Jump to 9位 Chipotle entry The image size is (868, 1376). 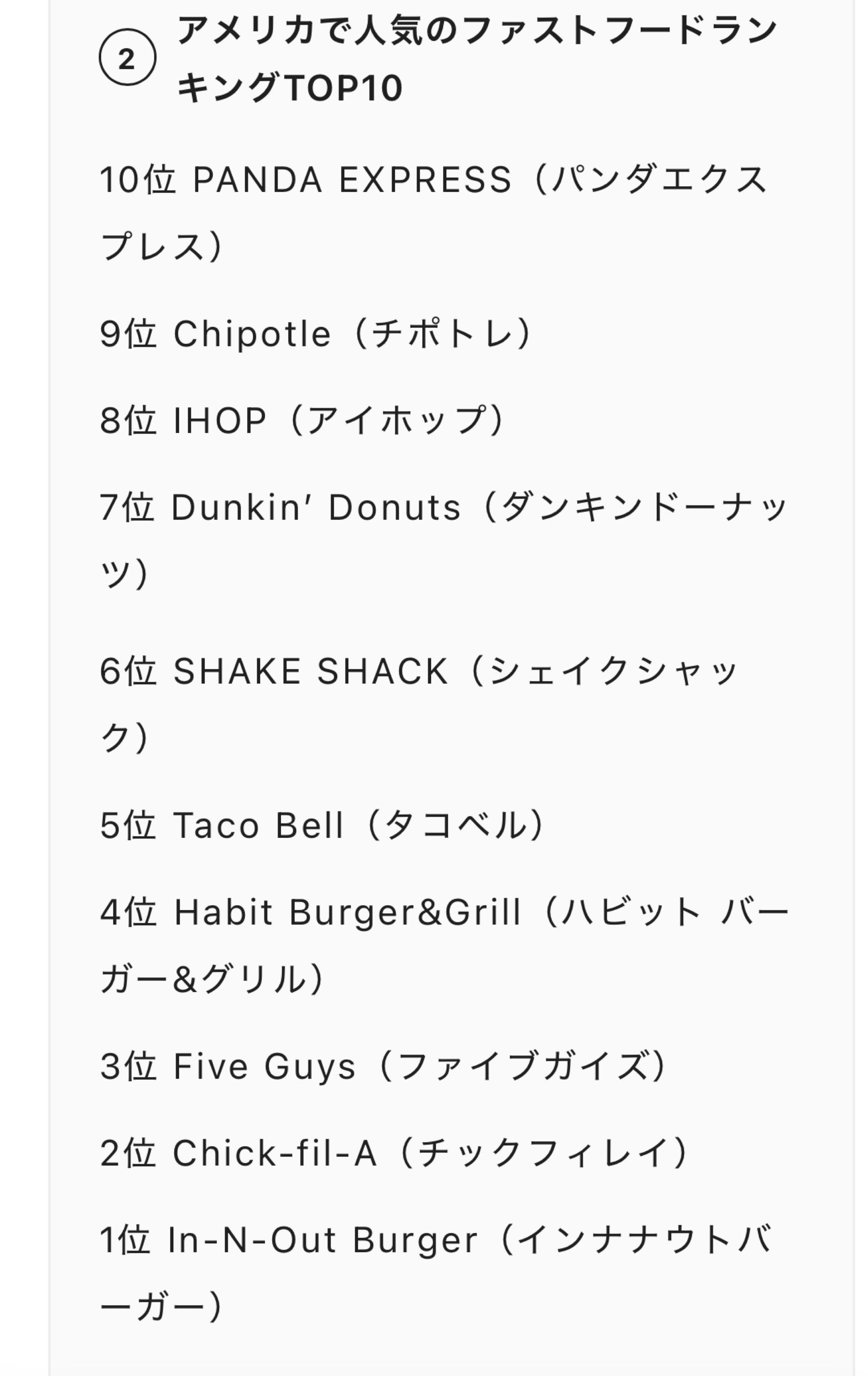317,334
